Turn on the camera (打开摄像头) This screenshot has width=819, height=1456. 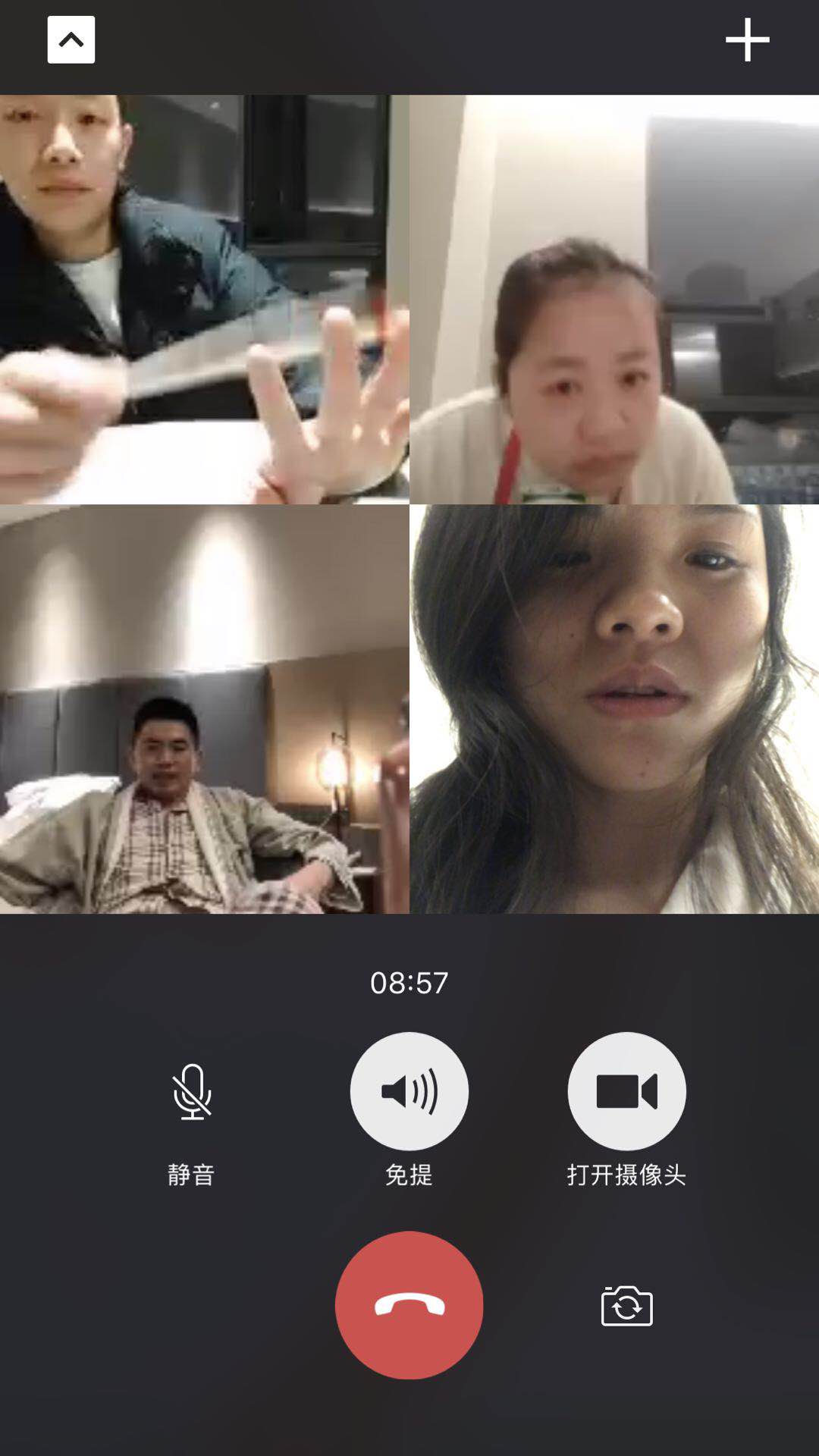[x=626, y=1091]
